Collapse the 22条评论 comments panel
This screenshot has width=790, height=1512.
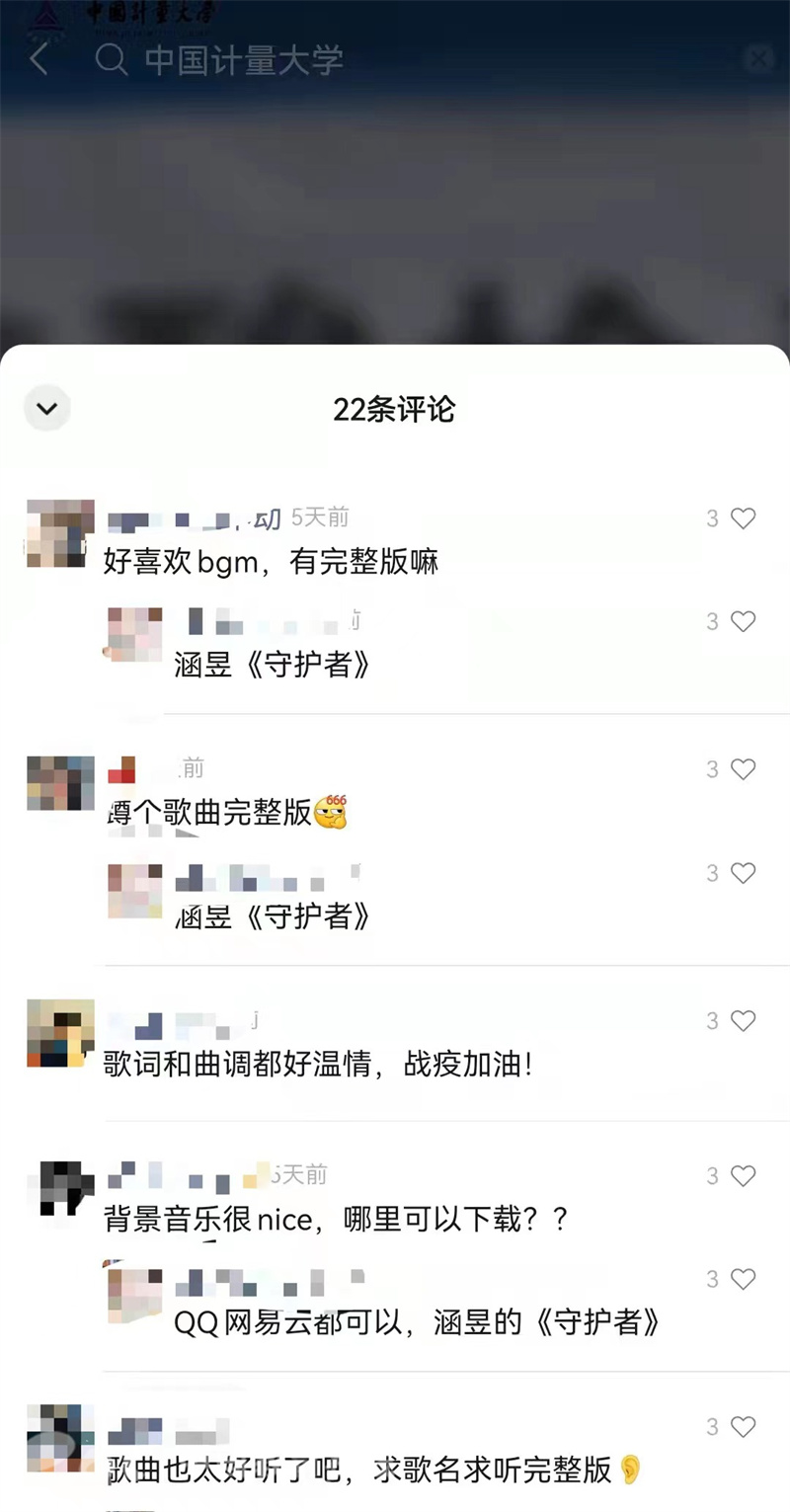click(x=47, y=408)
